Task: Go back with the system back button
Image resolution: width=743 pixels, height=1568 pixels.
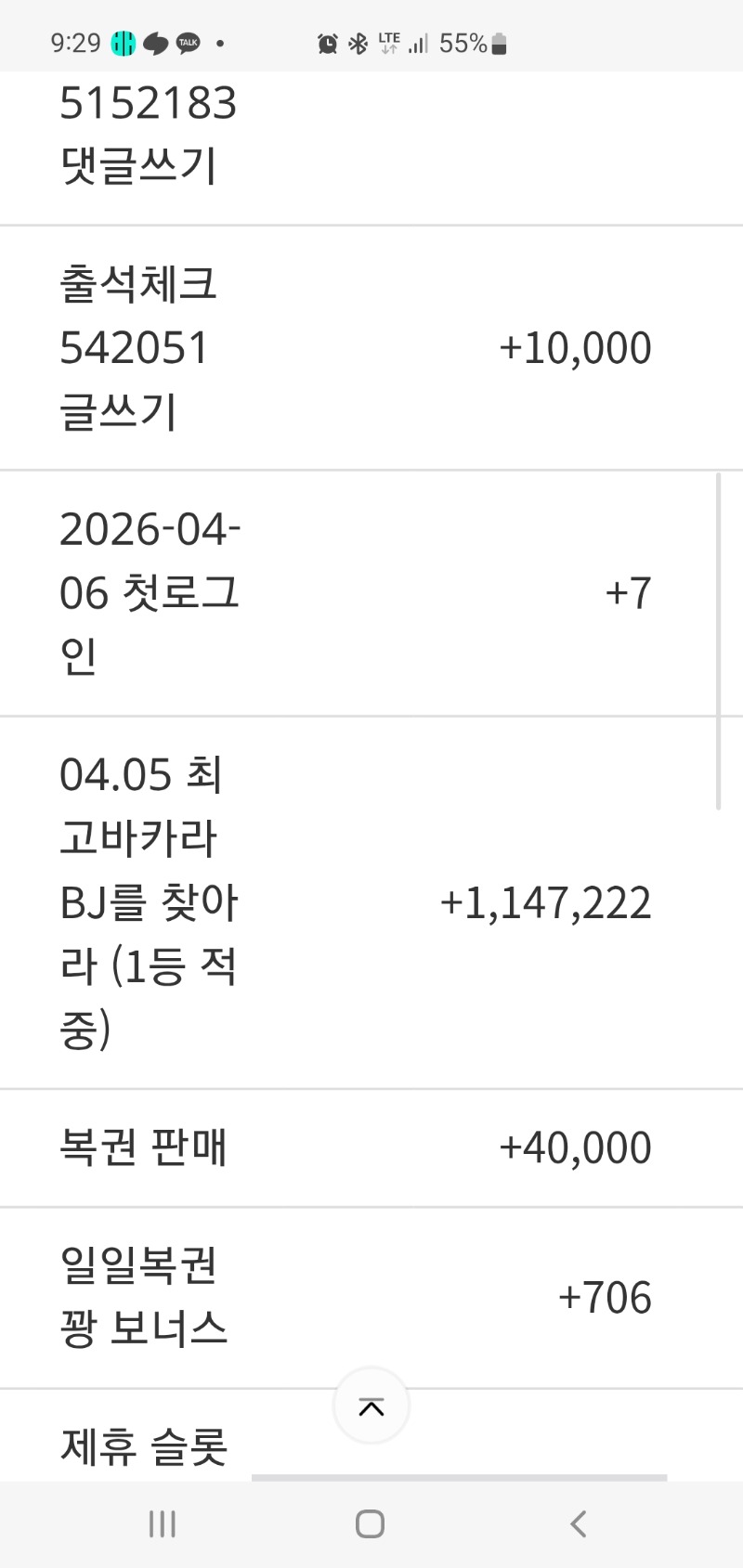Action: coord(578,1523)
